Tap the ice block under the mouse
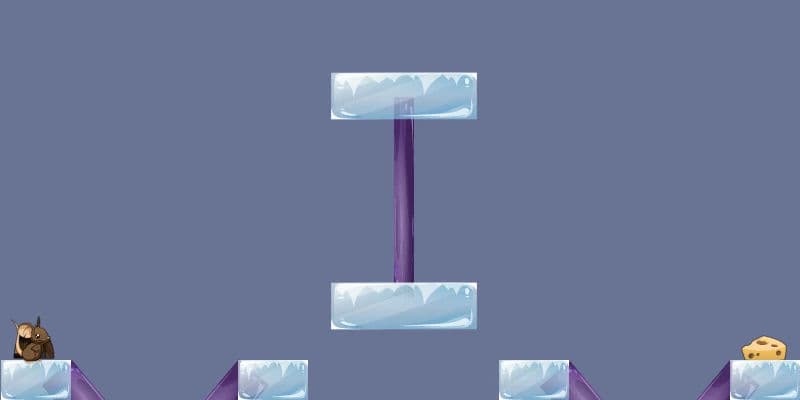This screenshot has width=800, height=400. (35, 380)
